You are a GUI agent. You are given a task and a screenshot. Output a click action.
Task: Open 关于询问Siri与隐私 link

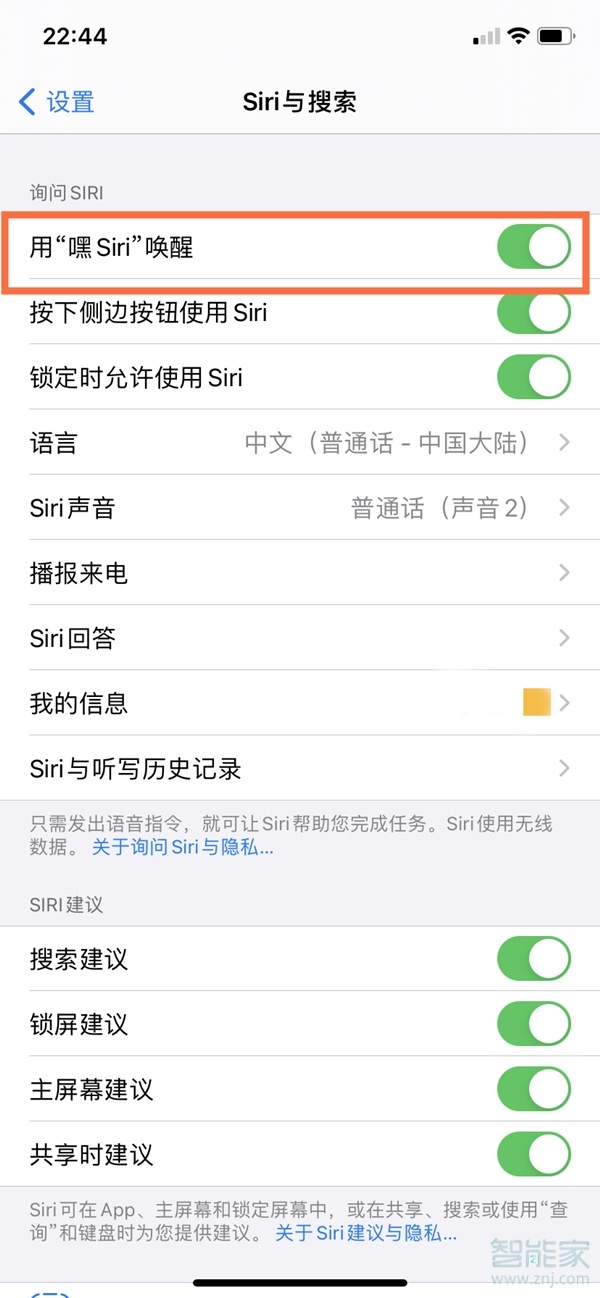(183, 848)
